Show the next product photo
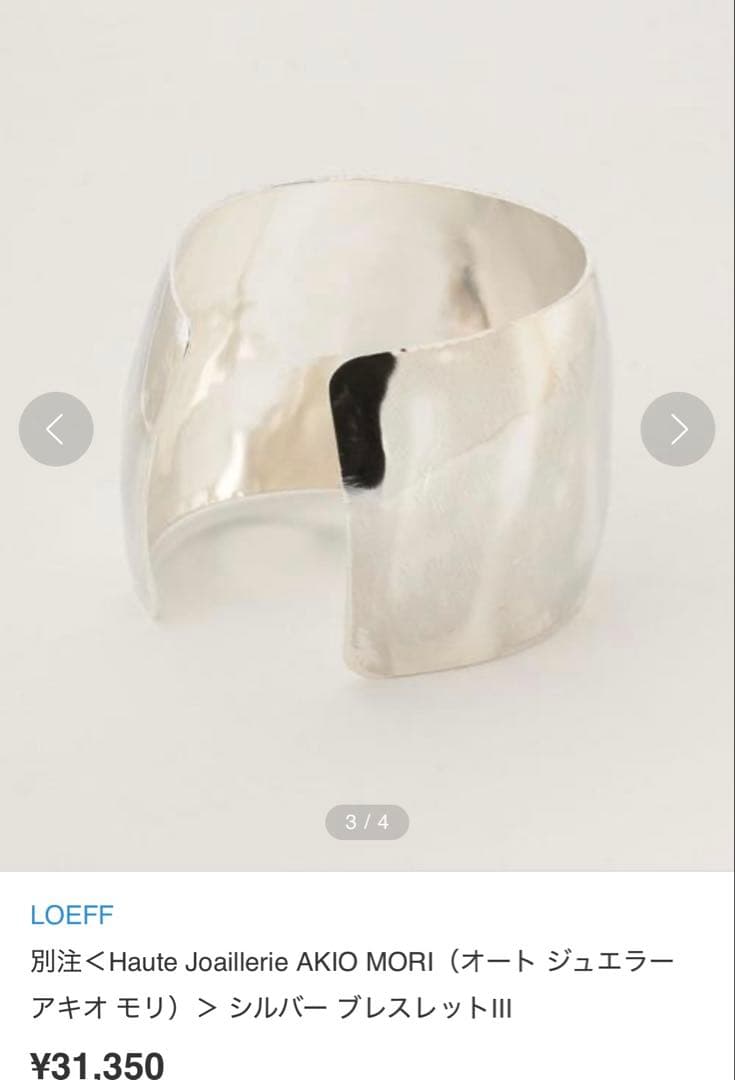735x1080 pixels. coord(678,429)
